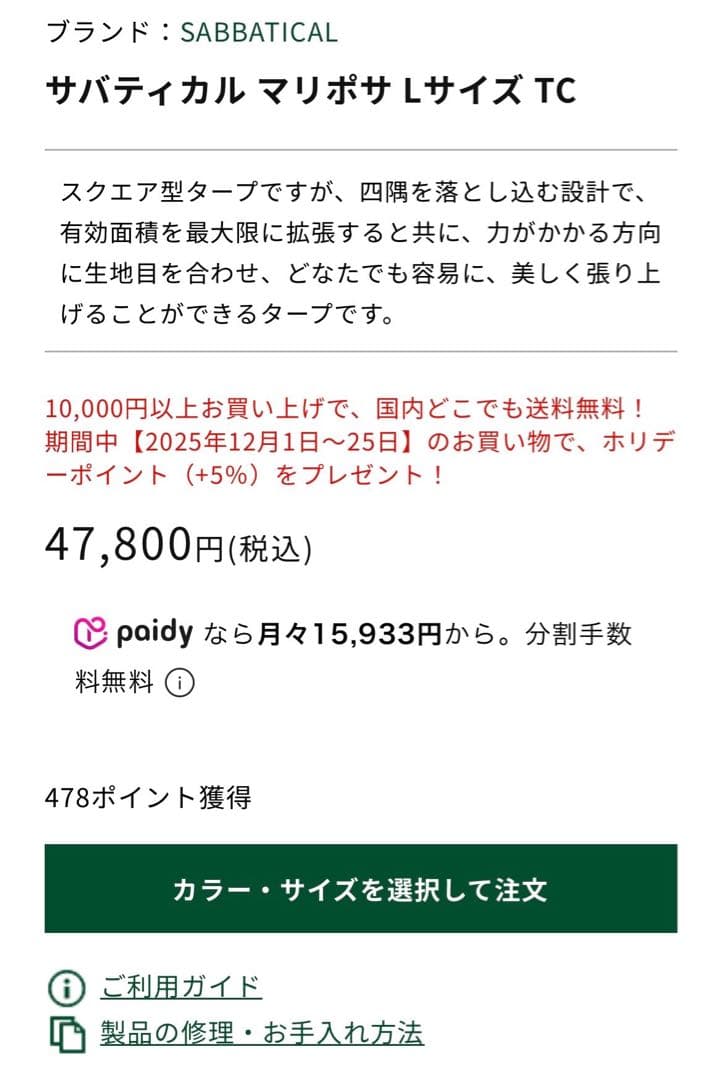This screenshot has width=722, height=1080.
Task: Open 製品の修理・お手入れ方法 link
Action: pos(261,1033)
